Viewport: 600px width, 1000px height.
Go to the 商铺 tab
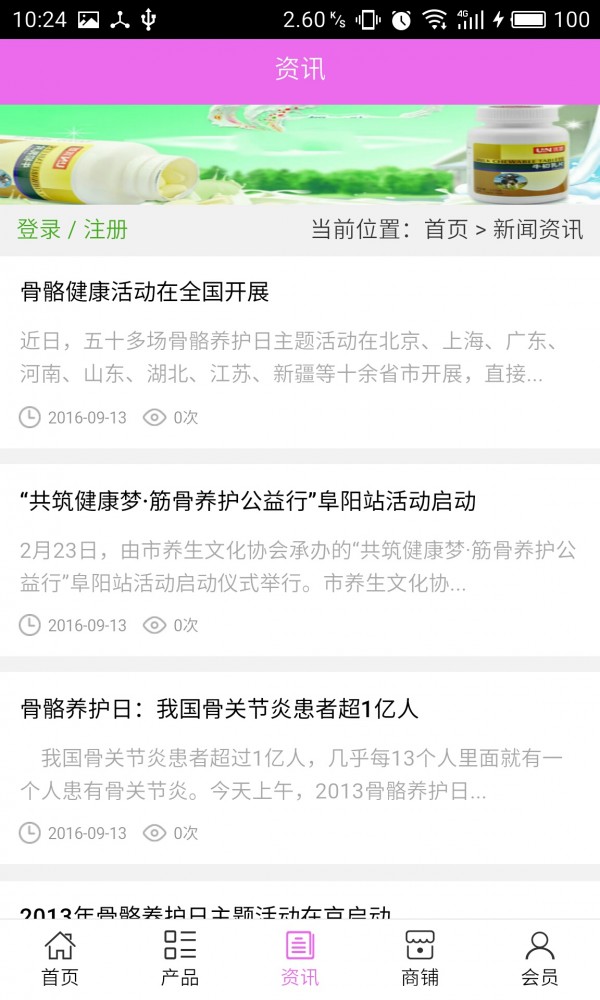pyautogui.click(x=420, y=958)
